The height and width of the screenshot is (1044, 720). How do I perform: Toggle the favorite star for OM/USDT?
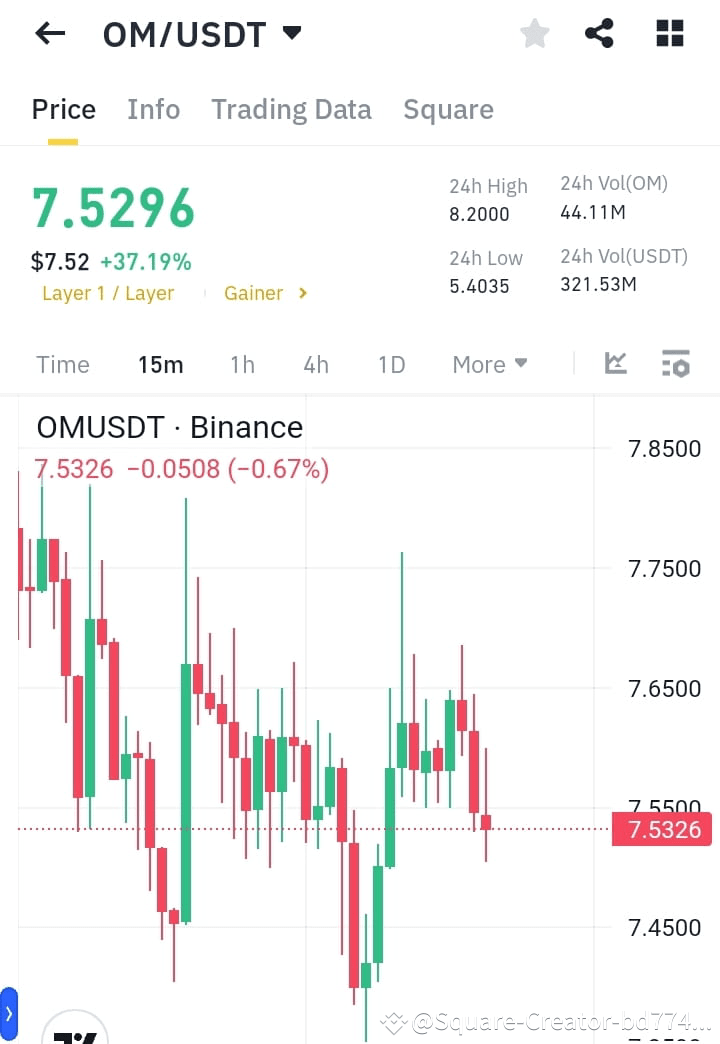(x=534, y=32)
